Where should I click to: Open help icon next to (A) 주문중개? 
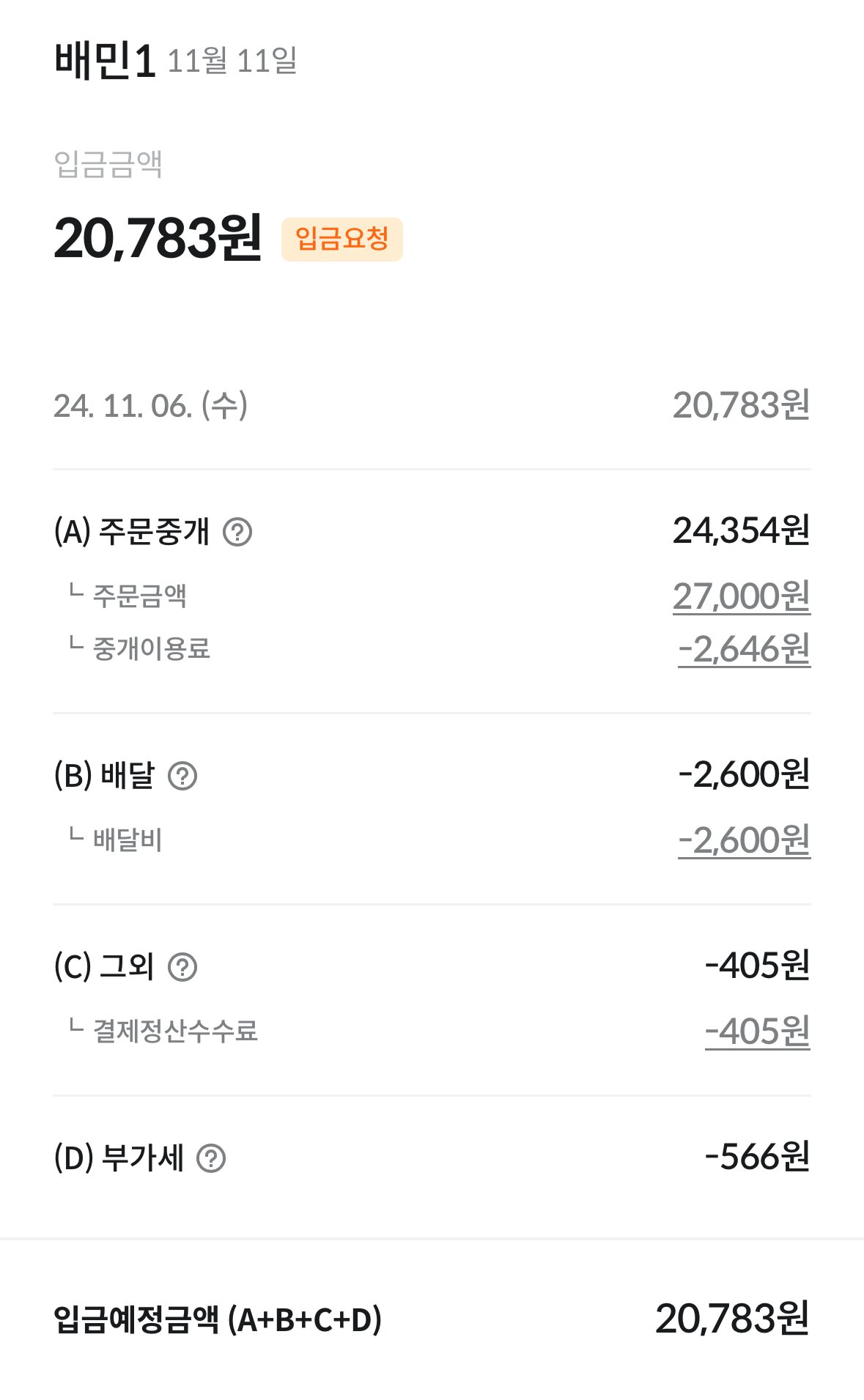[237, 532]
